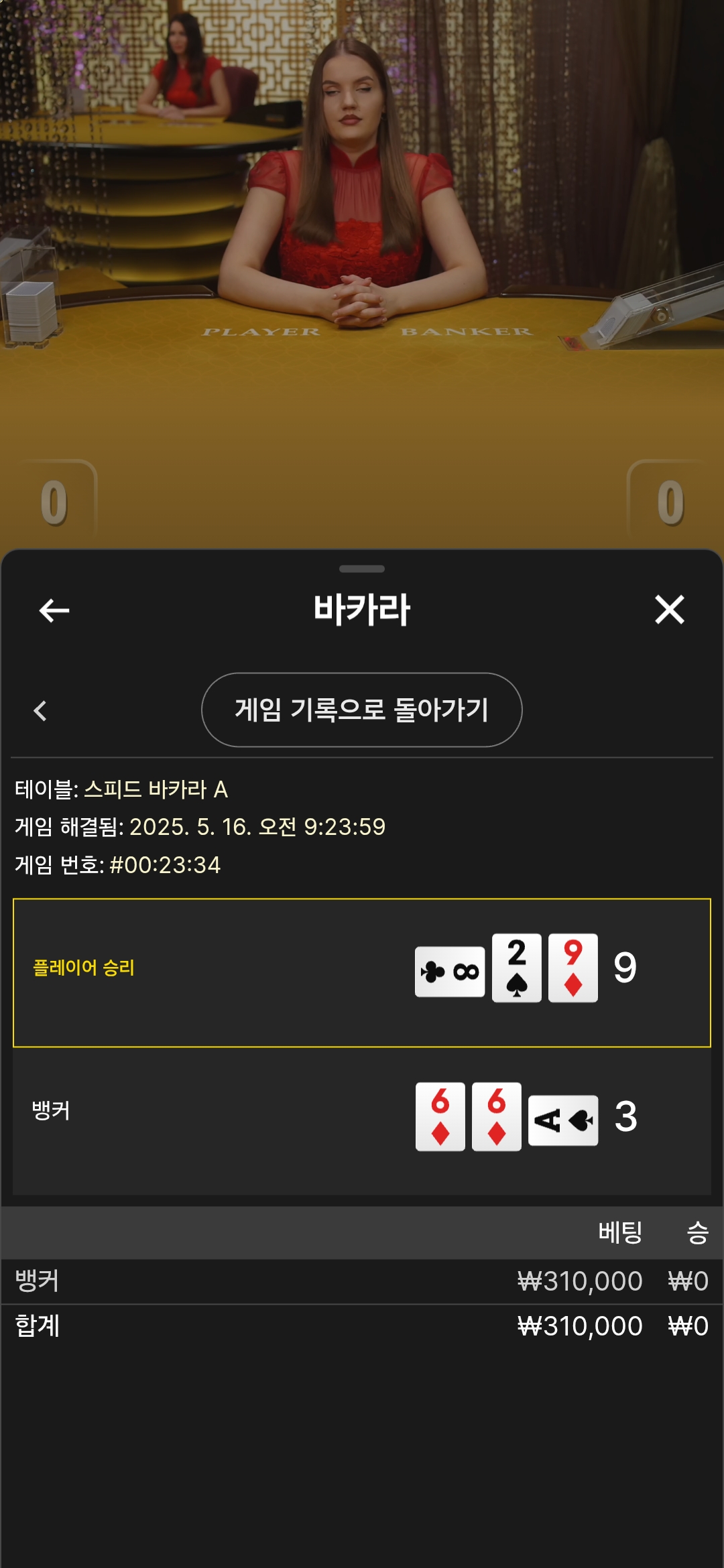Close the 바카라 panel
724x1568 pixels.
[x=669, y=610]
